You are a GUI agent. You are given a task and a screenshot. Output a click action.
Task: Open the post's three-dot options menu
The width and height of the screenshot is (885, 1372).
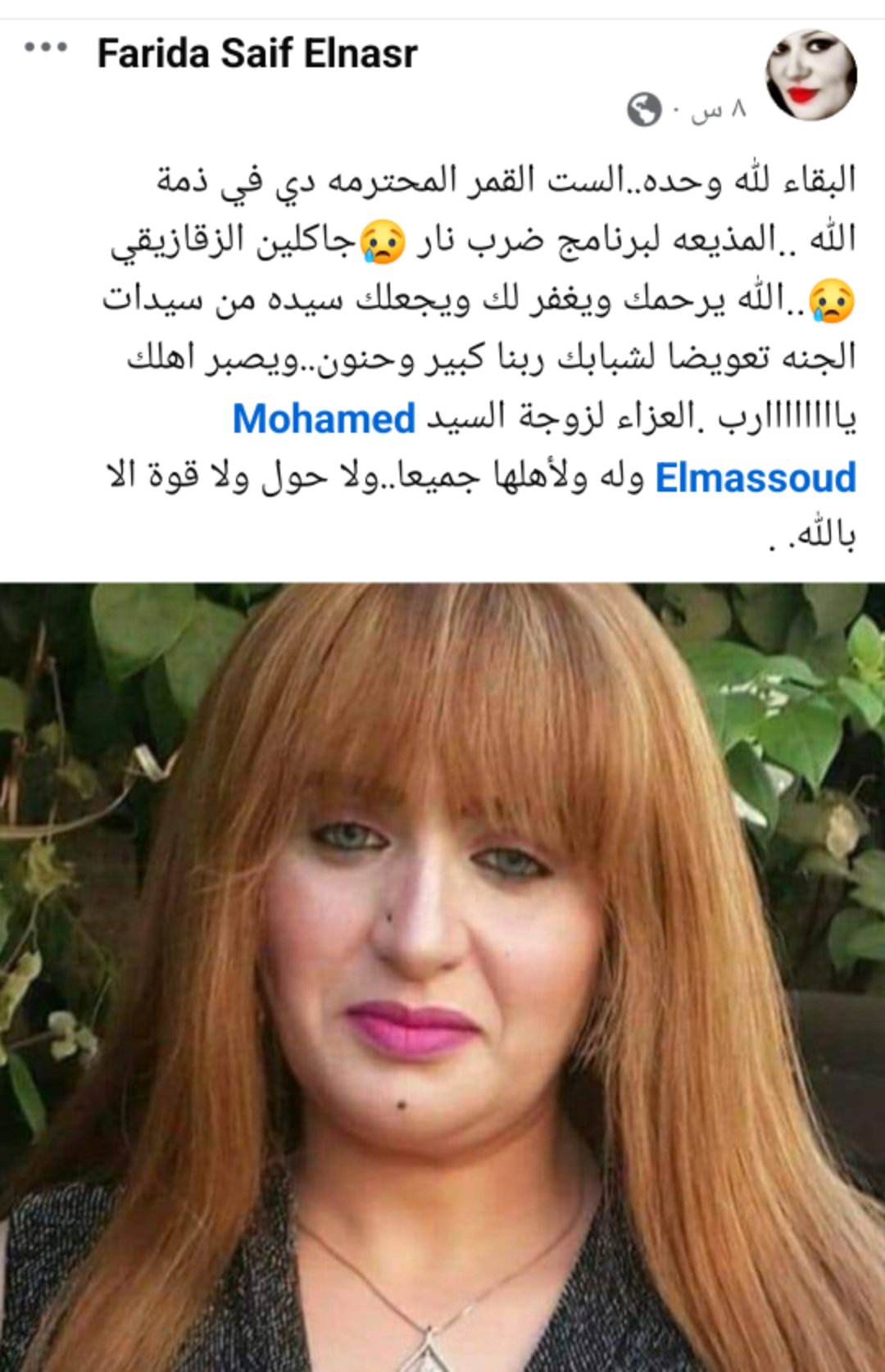point(46,48)
